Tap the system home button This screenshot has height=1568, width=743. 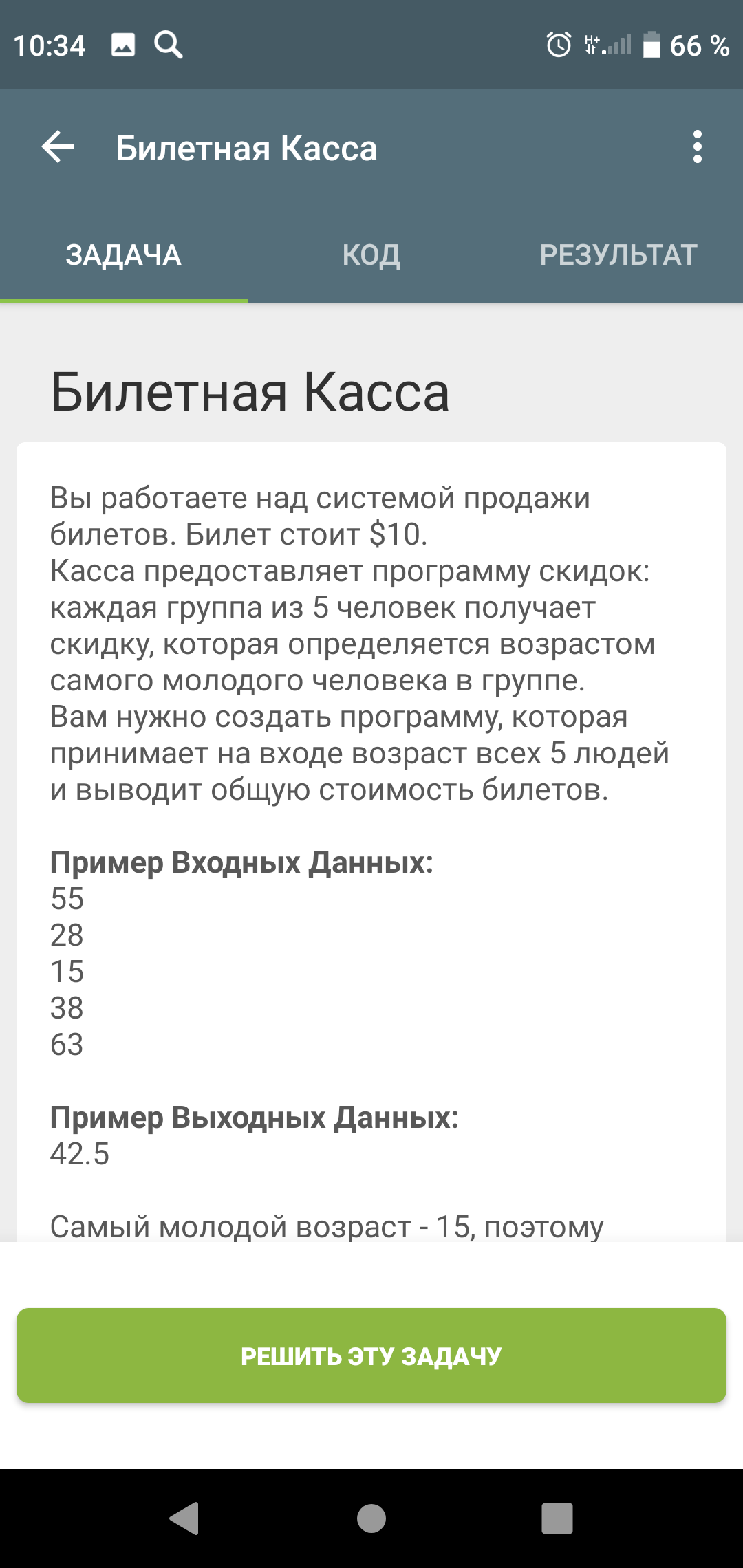click(x=371, y=1518)
